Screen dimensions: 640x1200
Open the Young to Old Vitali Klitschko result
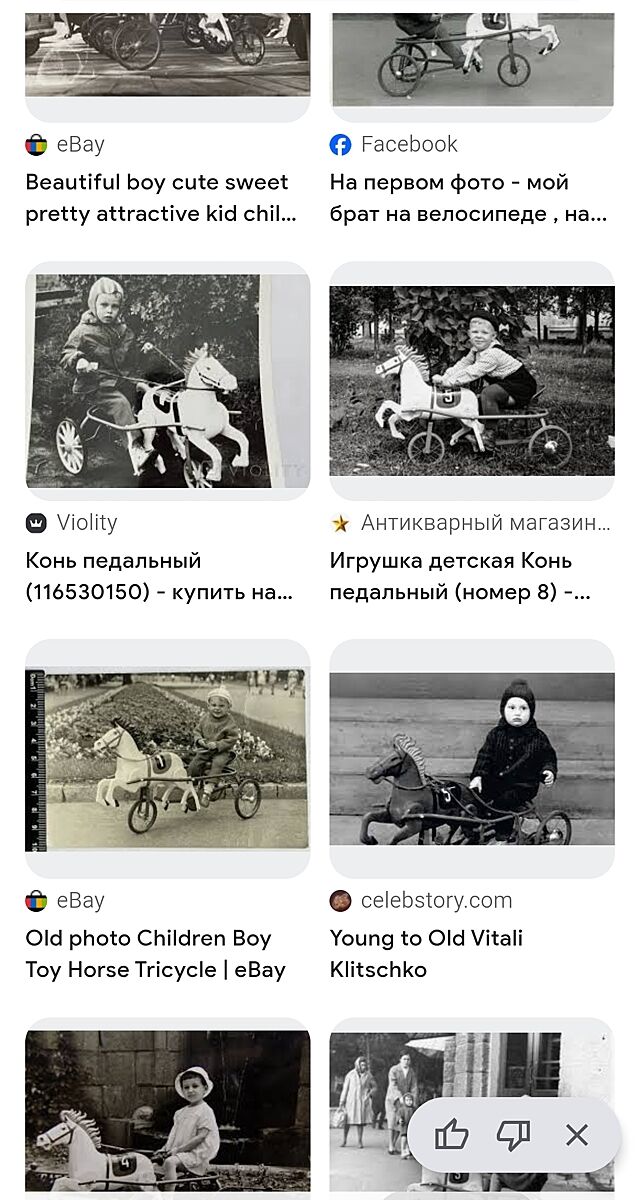tap(472, 760)
